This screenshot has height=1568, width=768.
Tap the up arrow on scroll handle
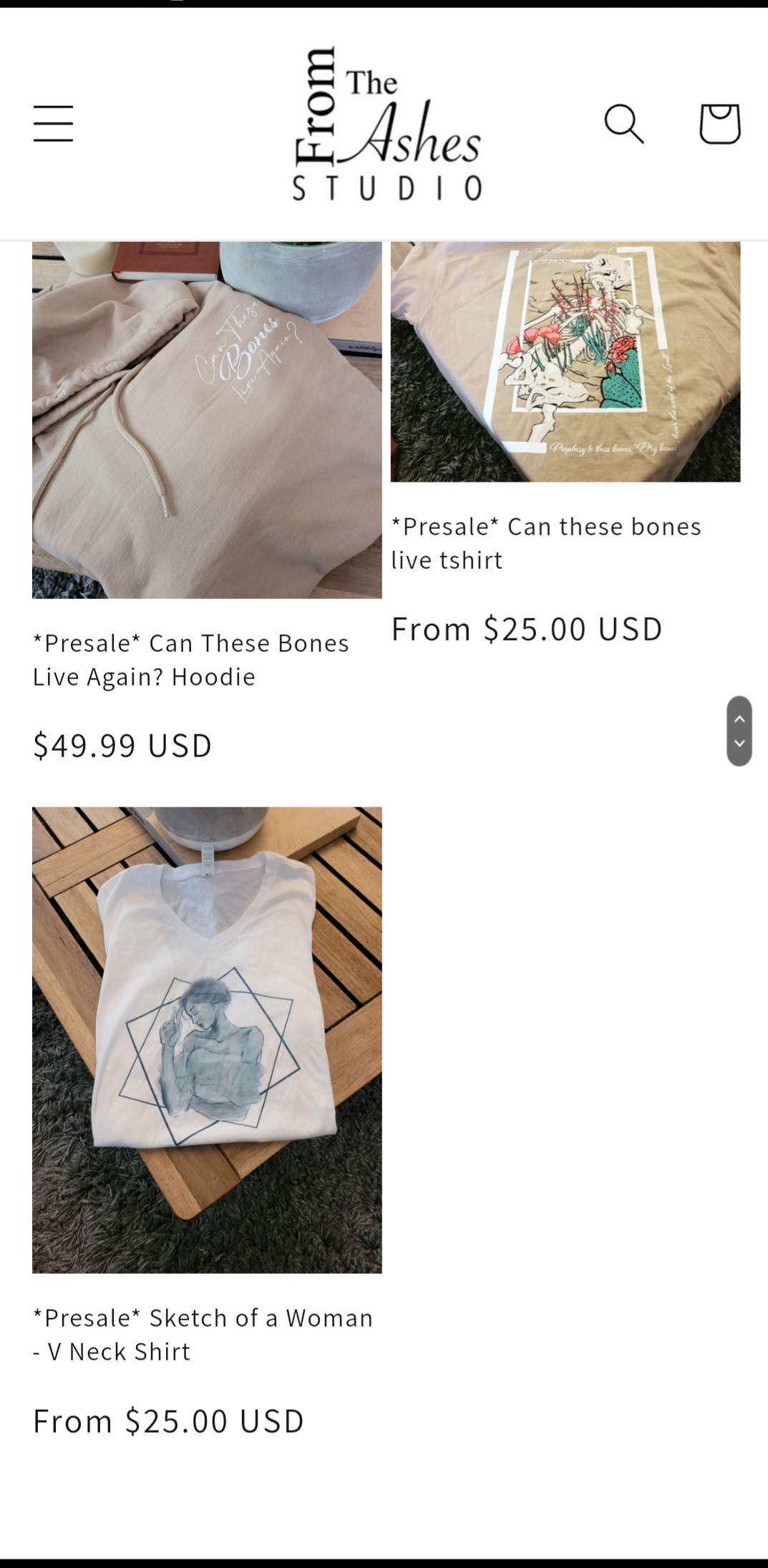[x=739, y=718]
